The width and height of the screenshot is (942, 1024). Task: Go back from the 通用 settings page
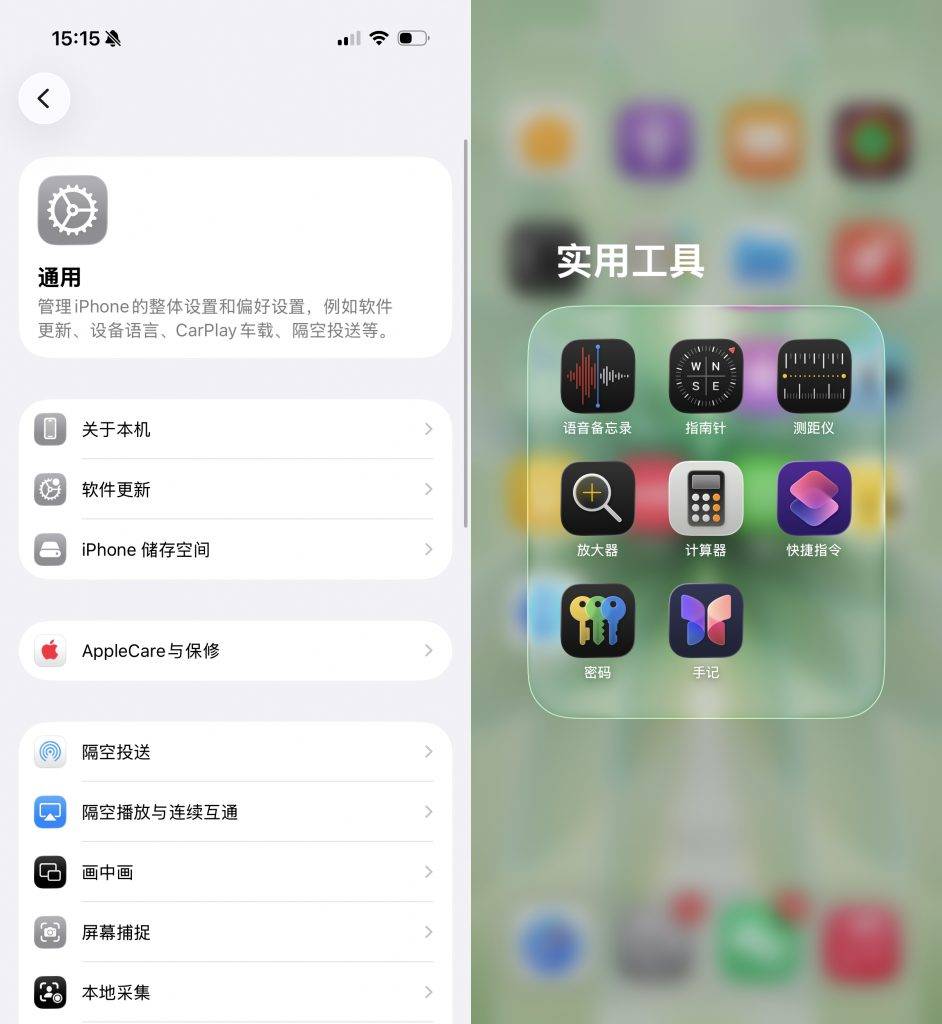pyautogui.click(x=44, y=98)
